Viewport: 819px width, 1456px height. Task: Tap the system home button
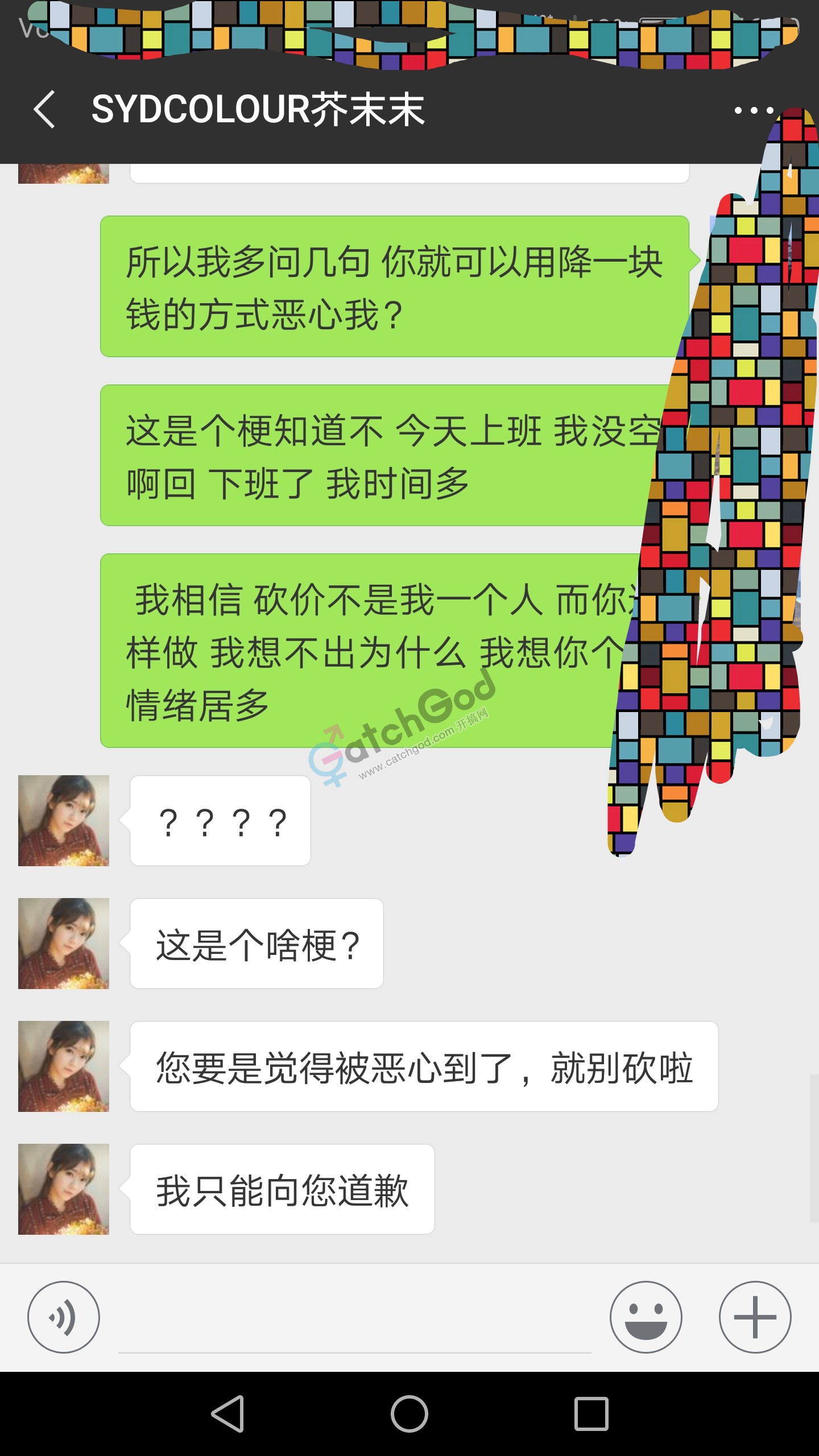409,1413
